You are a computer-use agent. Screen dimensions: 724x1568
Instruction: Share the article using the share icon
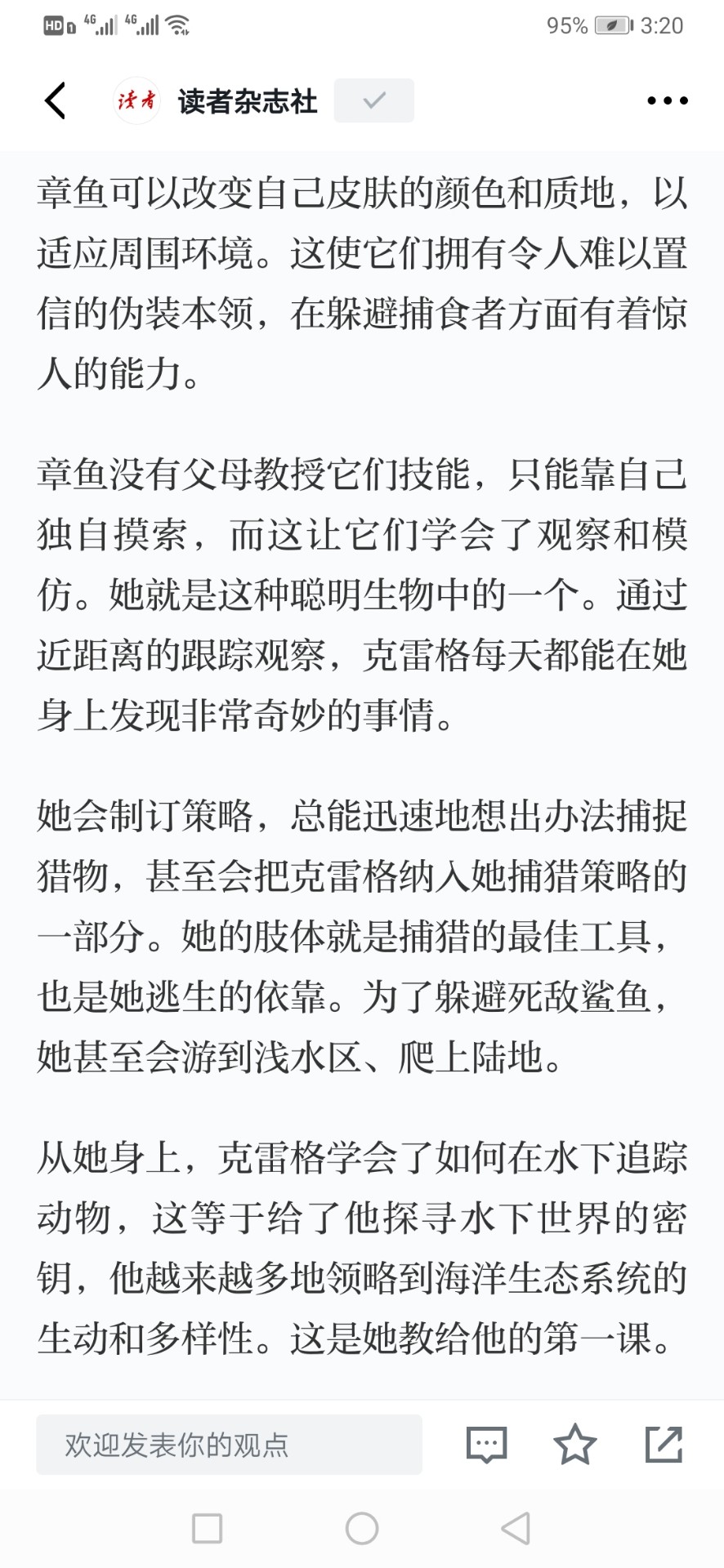point(664,1444)
